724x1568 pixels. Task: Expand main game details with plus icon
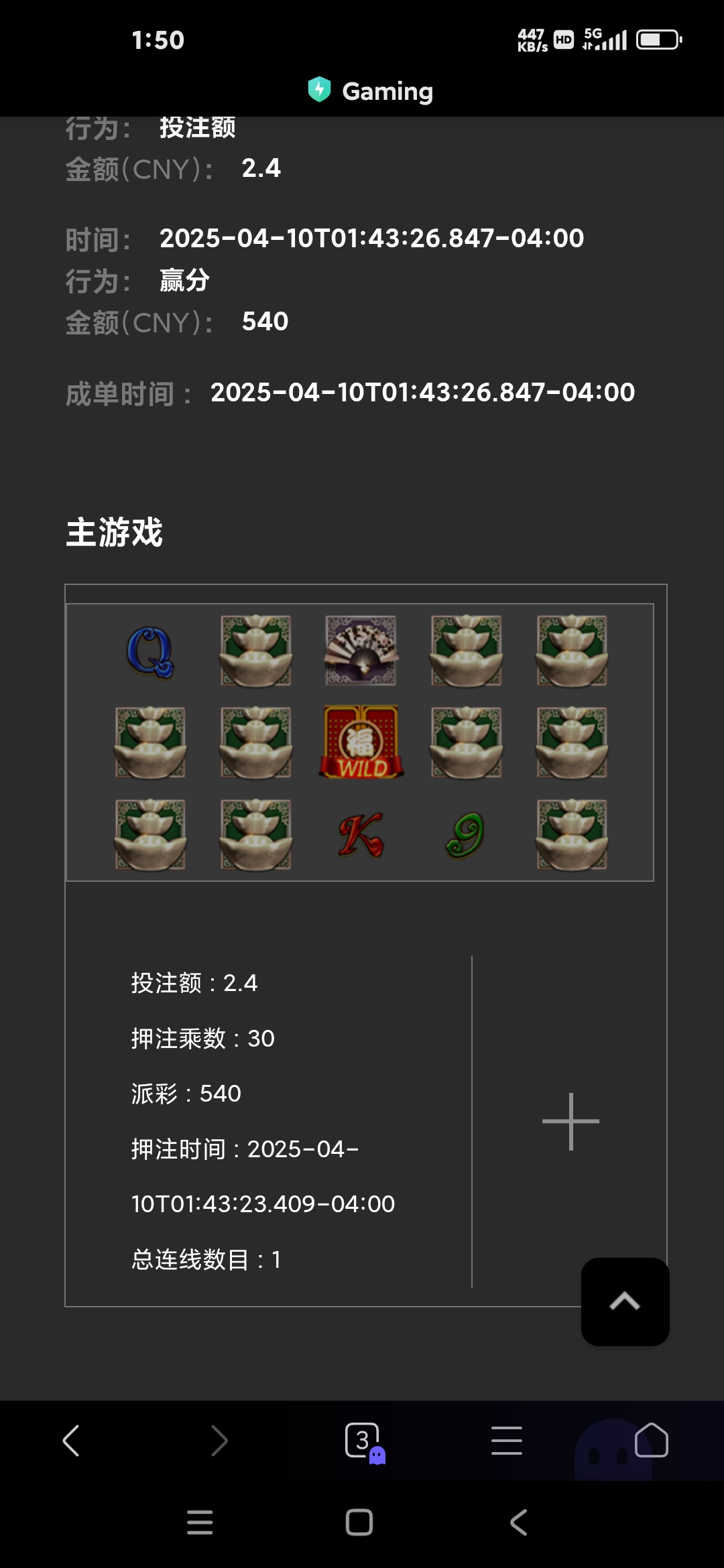(570, 1121)
